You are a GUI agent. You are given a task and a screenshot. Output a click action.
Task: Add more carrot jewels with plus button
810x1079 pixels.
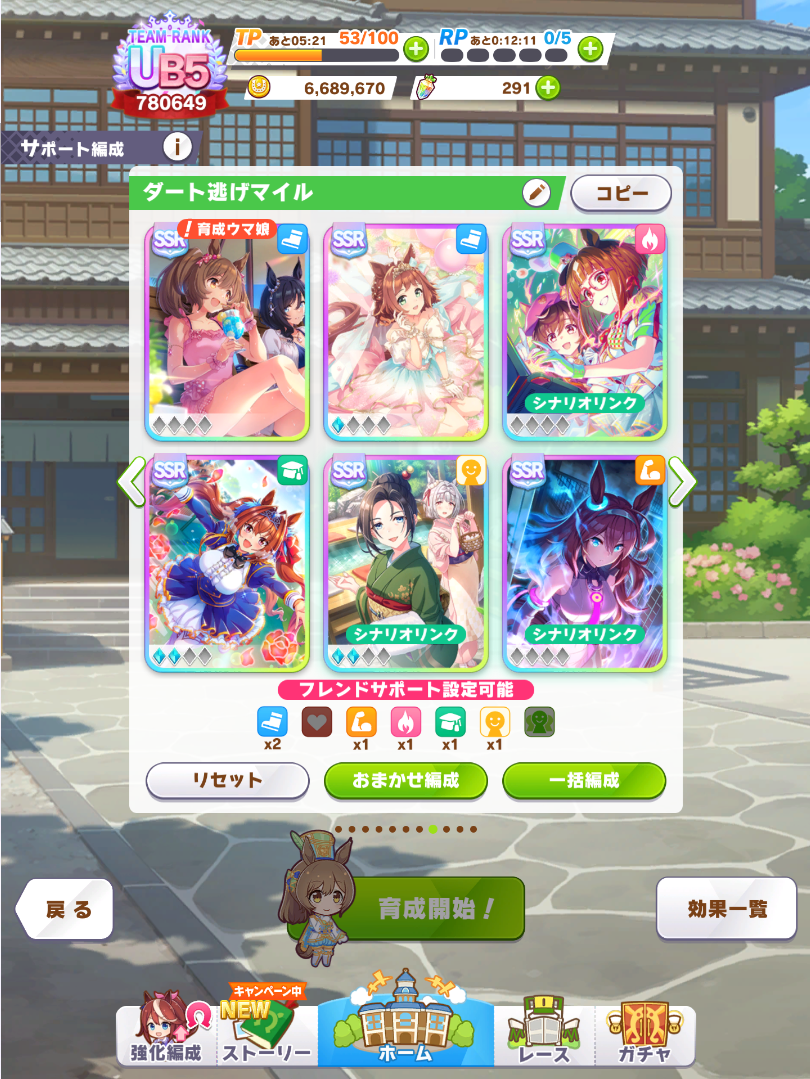[548, 88]
